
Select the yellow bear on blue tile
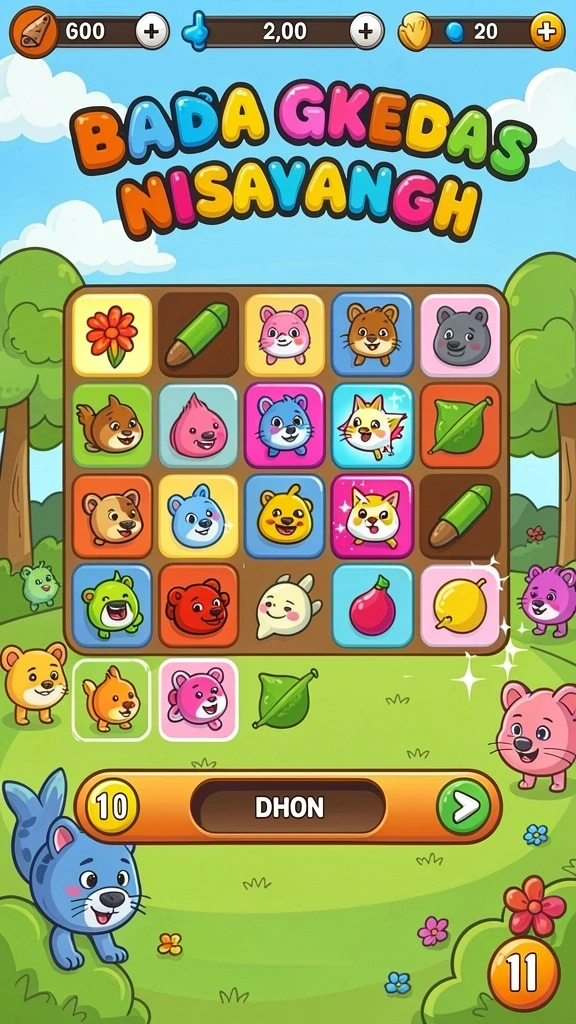(x=285, y=516)
